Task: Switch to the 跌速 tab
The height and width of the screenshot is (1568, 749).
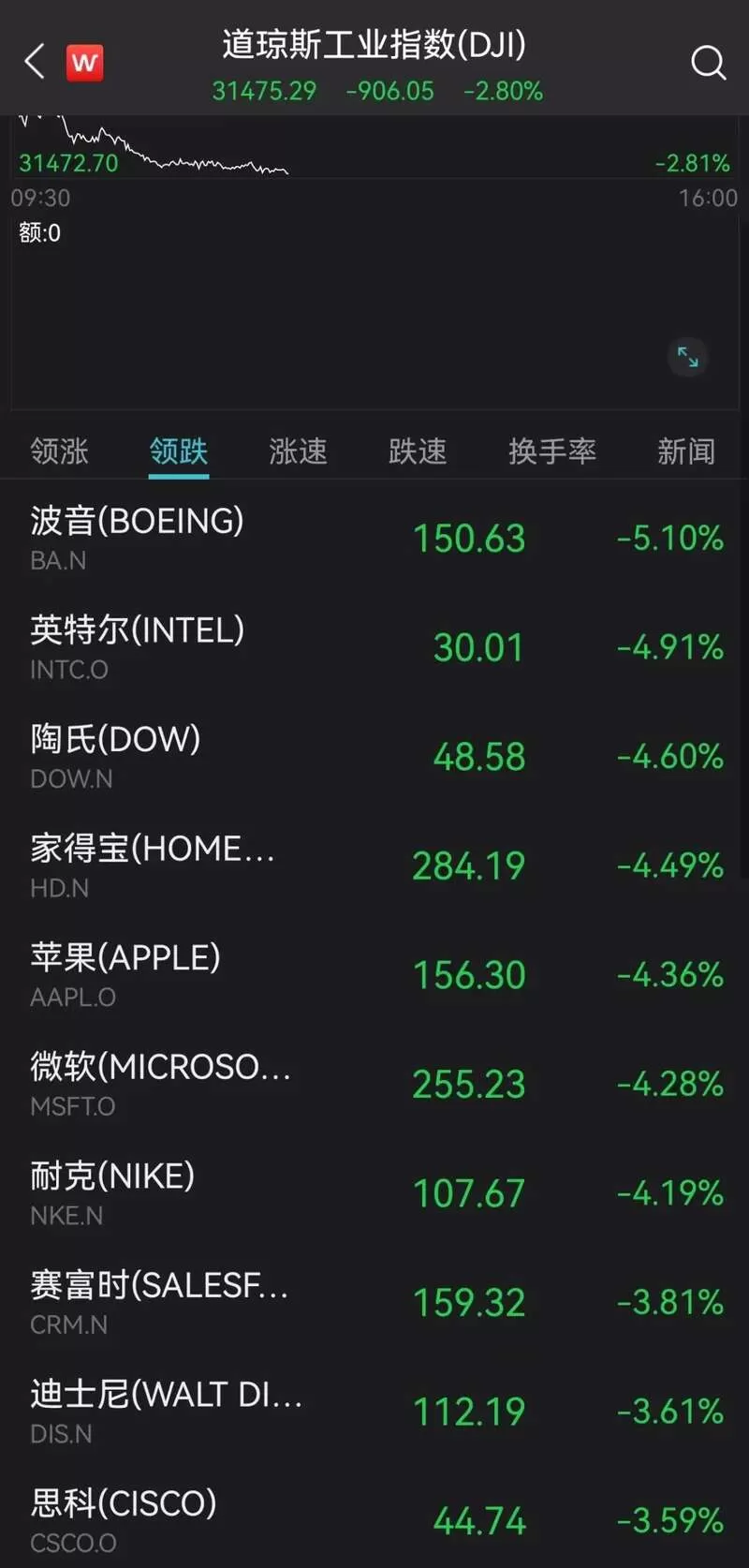Action: (418, 451)
